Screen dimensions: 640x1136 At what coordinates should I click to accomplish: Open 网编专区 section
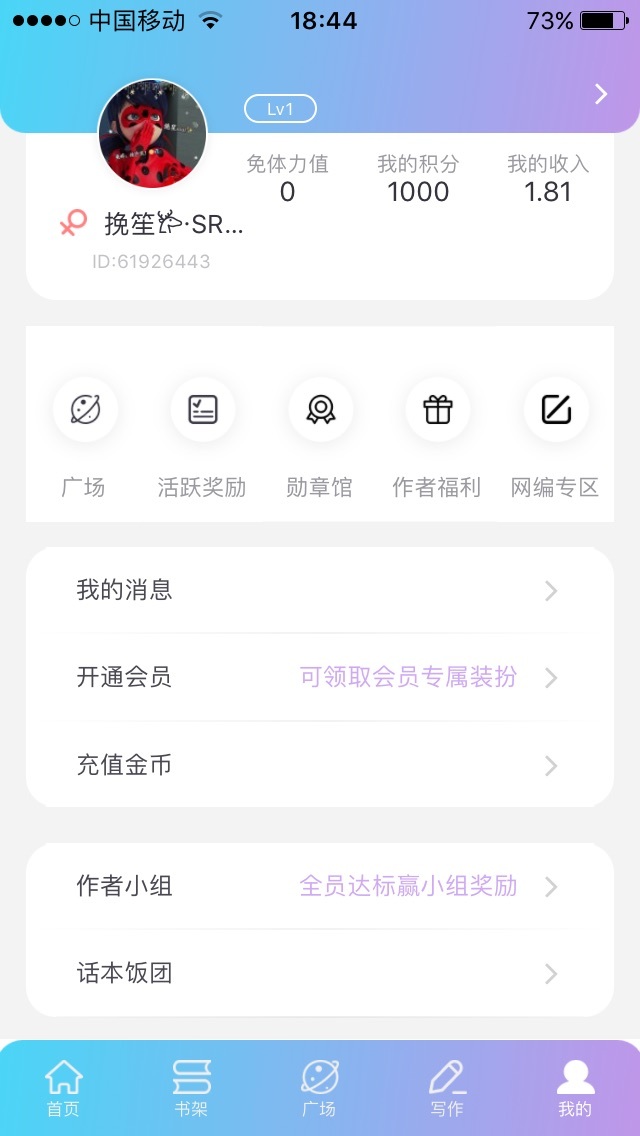click(x=556, y=410)
